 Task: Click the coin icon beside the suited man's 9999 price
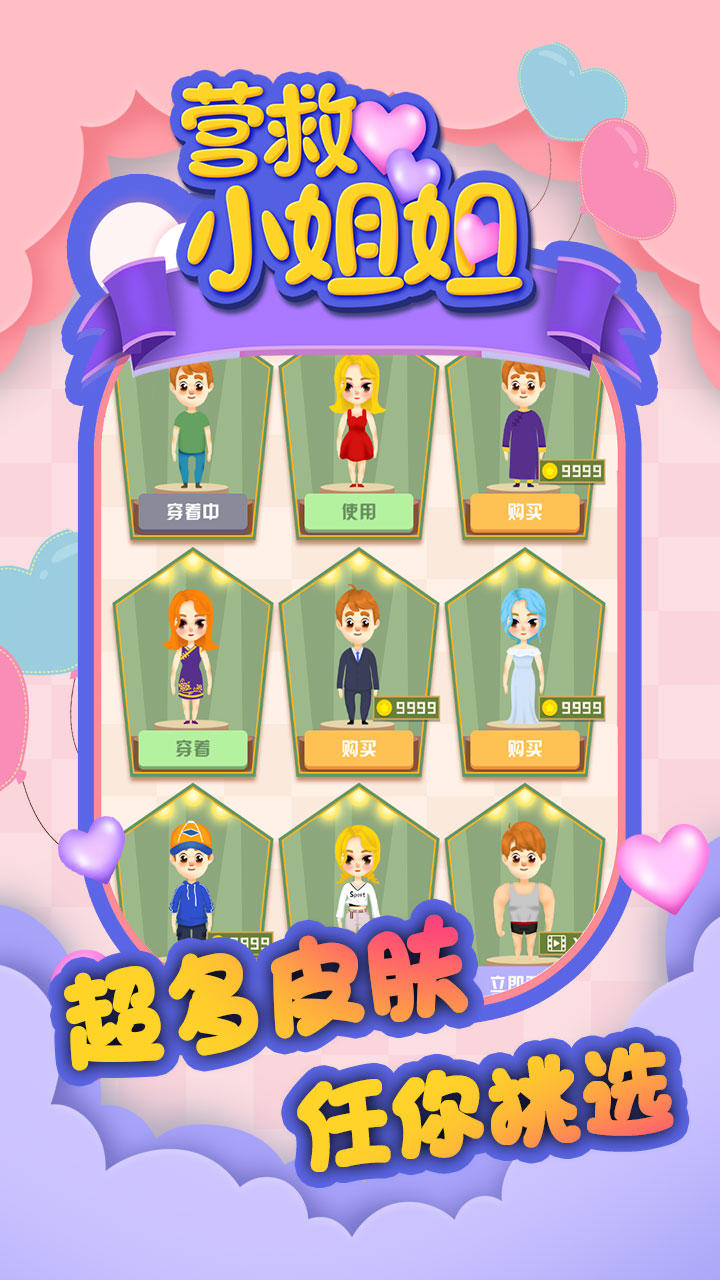385,705
